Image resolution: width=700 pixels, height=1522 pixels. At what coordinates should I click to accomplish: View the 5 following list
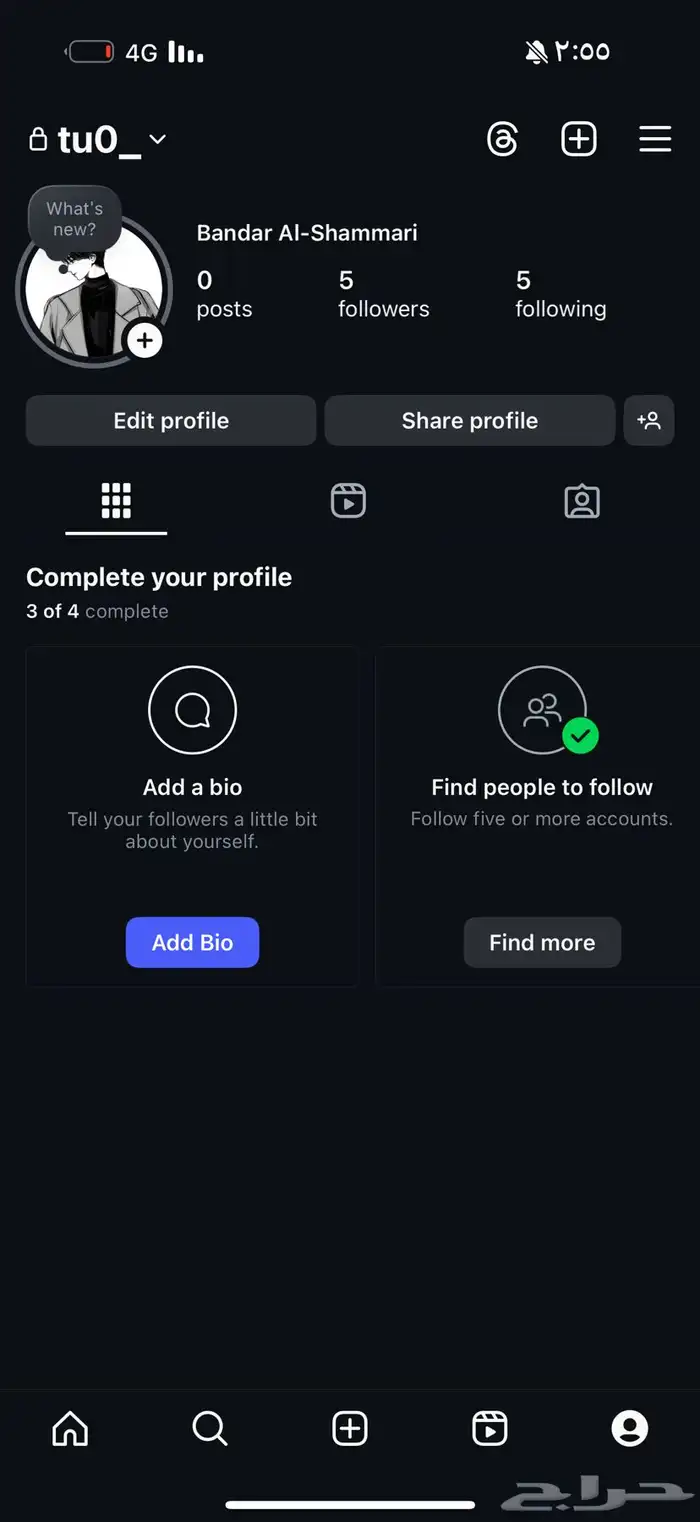[560, 294]
